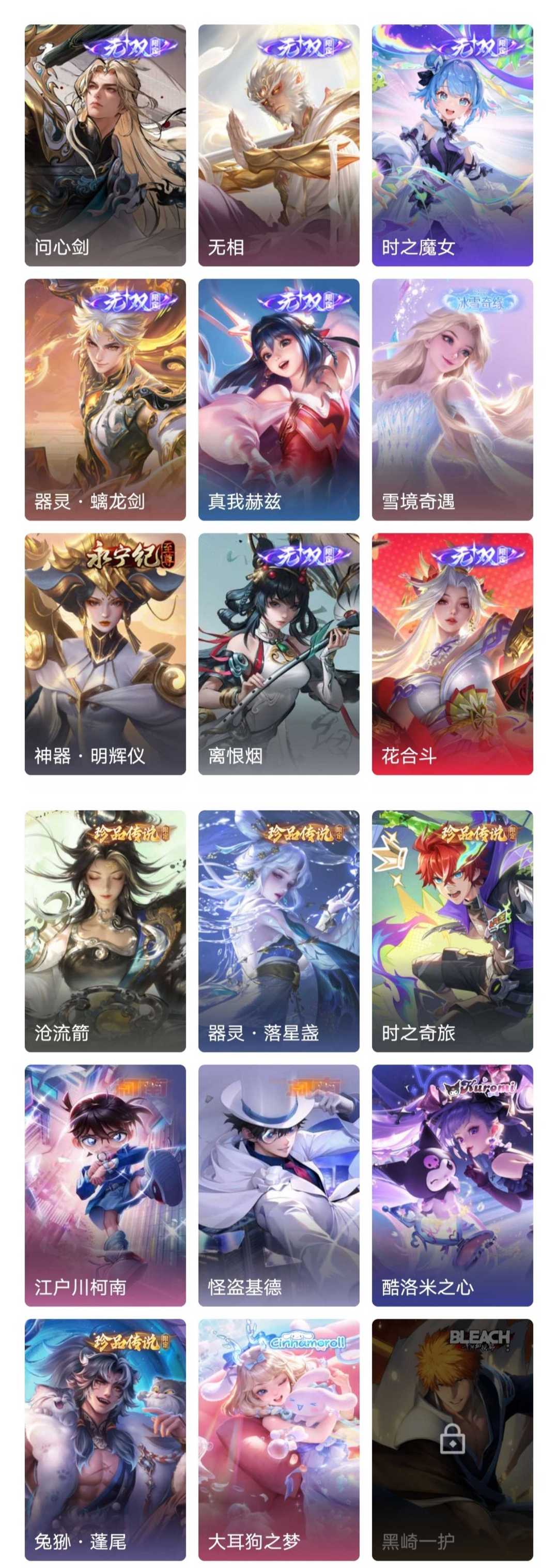Tap the 沧流箭 skin card
558x1568 pixels.
(105, 931)
